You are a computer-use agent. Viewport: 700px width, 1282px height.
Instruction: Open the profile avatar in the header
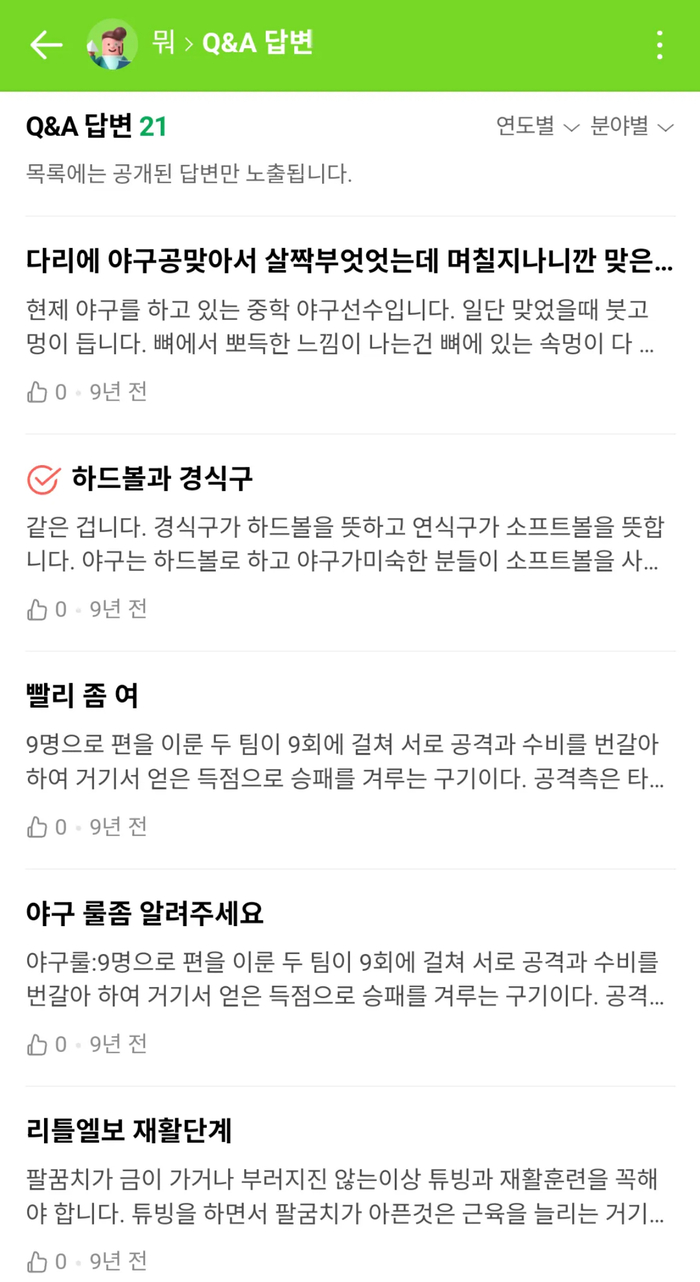coord(111,45)
